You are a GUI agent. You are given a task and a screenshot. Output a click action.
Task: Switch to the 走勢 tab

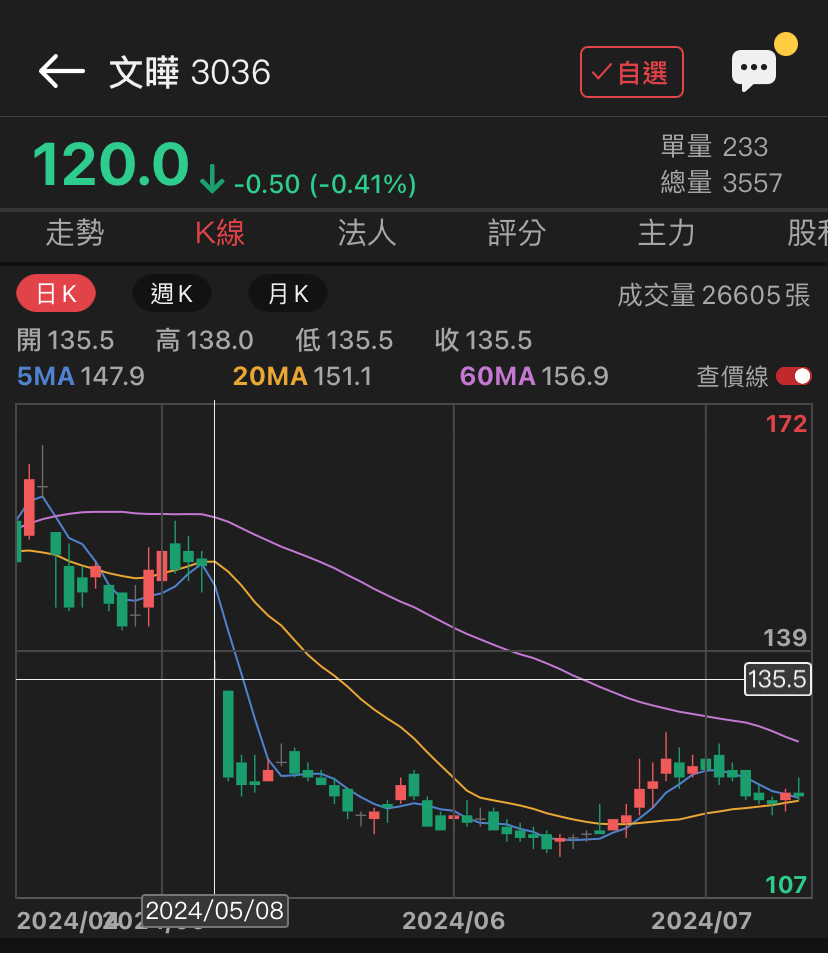coord(75,233)
